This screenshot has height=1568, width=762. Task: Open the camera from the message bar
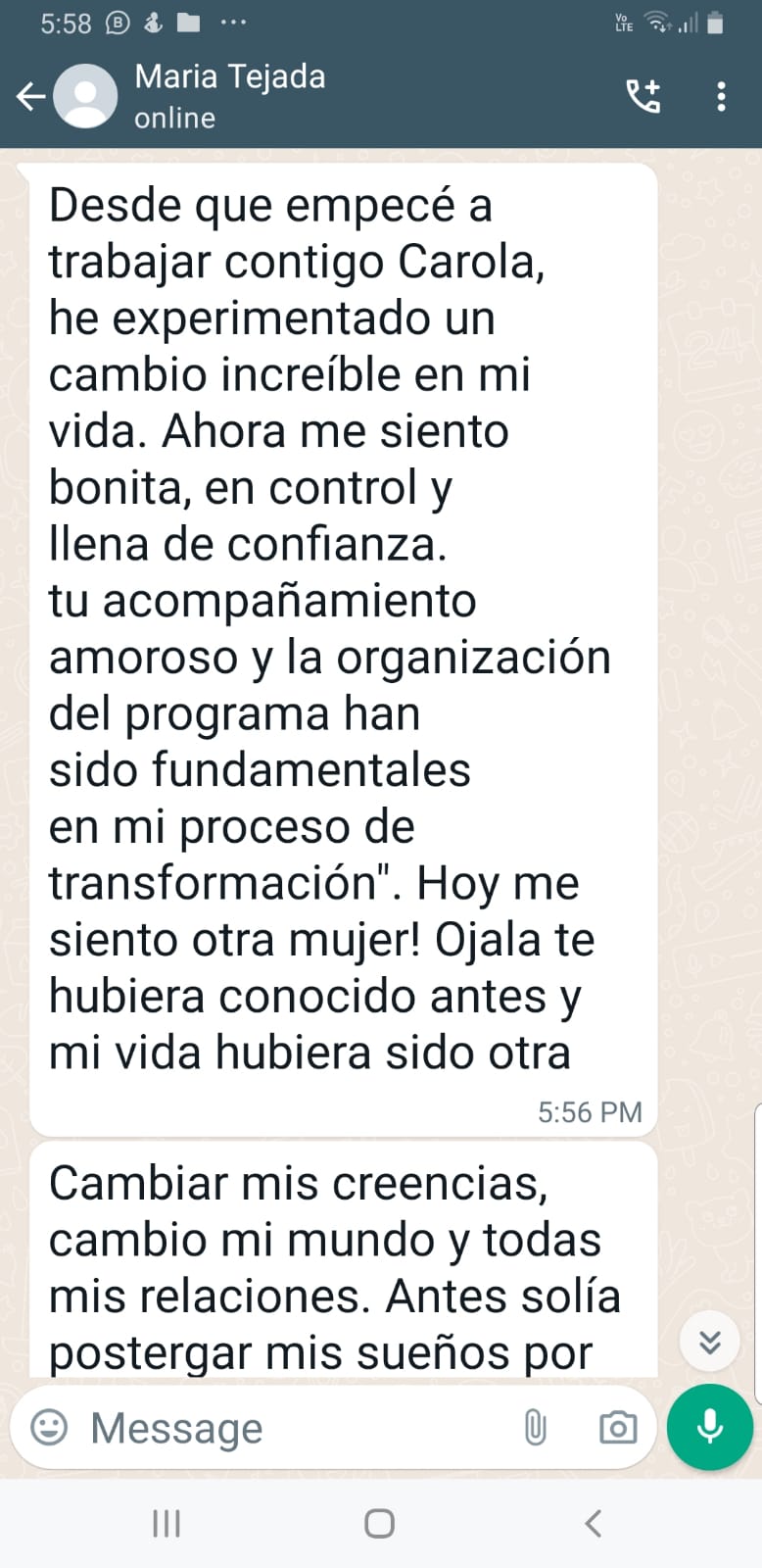click(x=617, y=1427)
